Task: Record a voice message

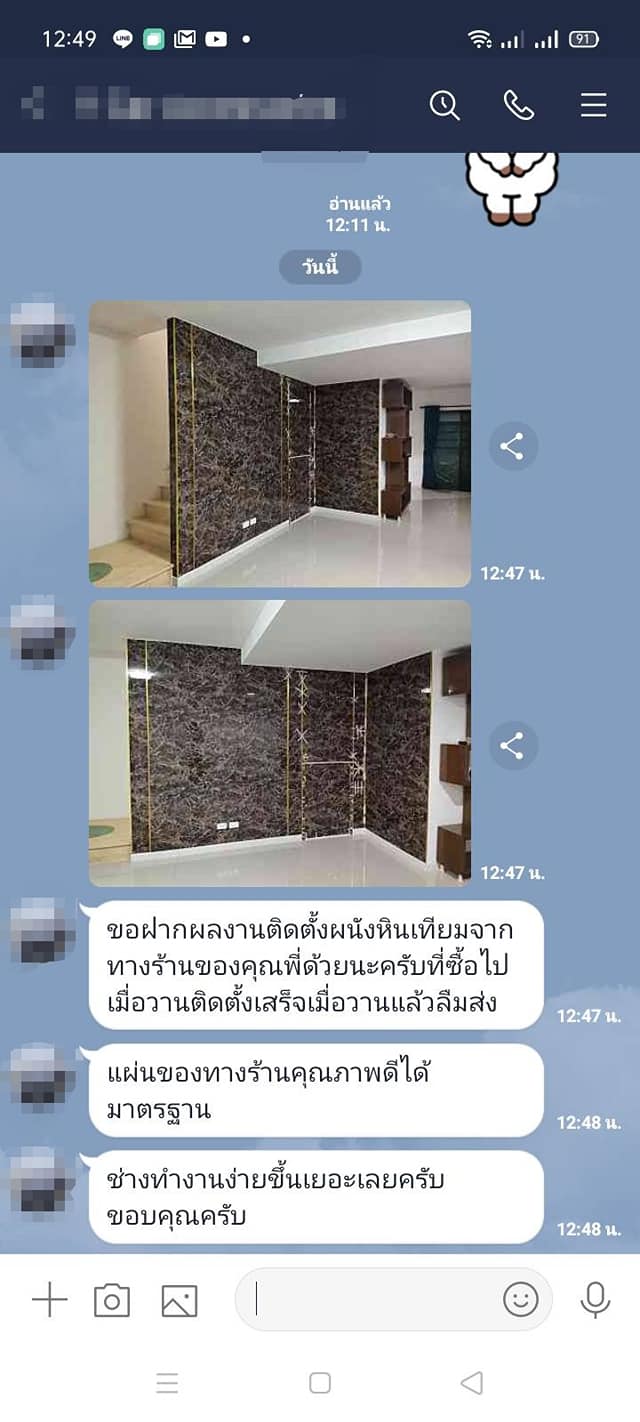Action: pos(595,1299)
